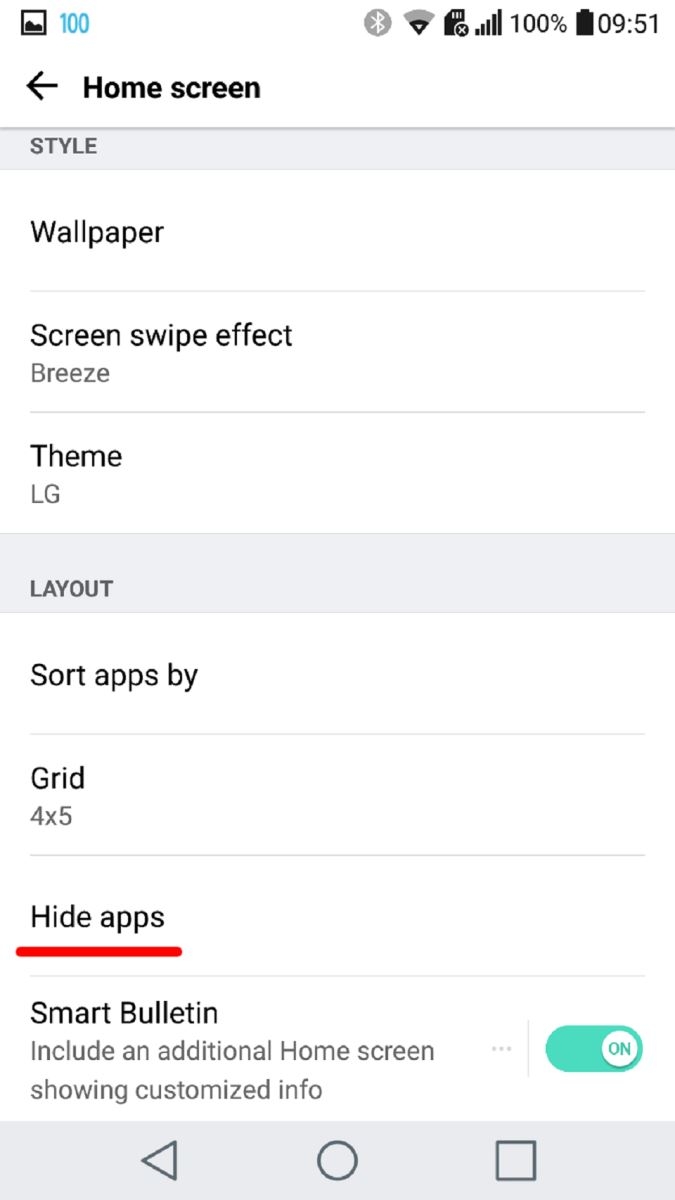This screenshot has width=675, height=1200.
Task: Open recent apps from navigation bar
Action: tap(515, 1161)
